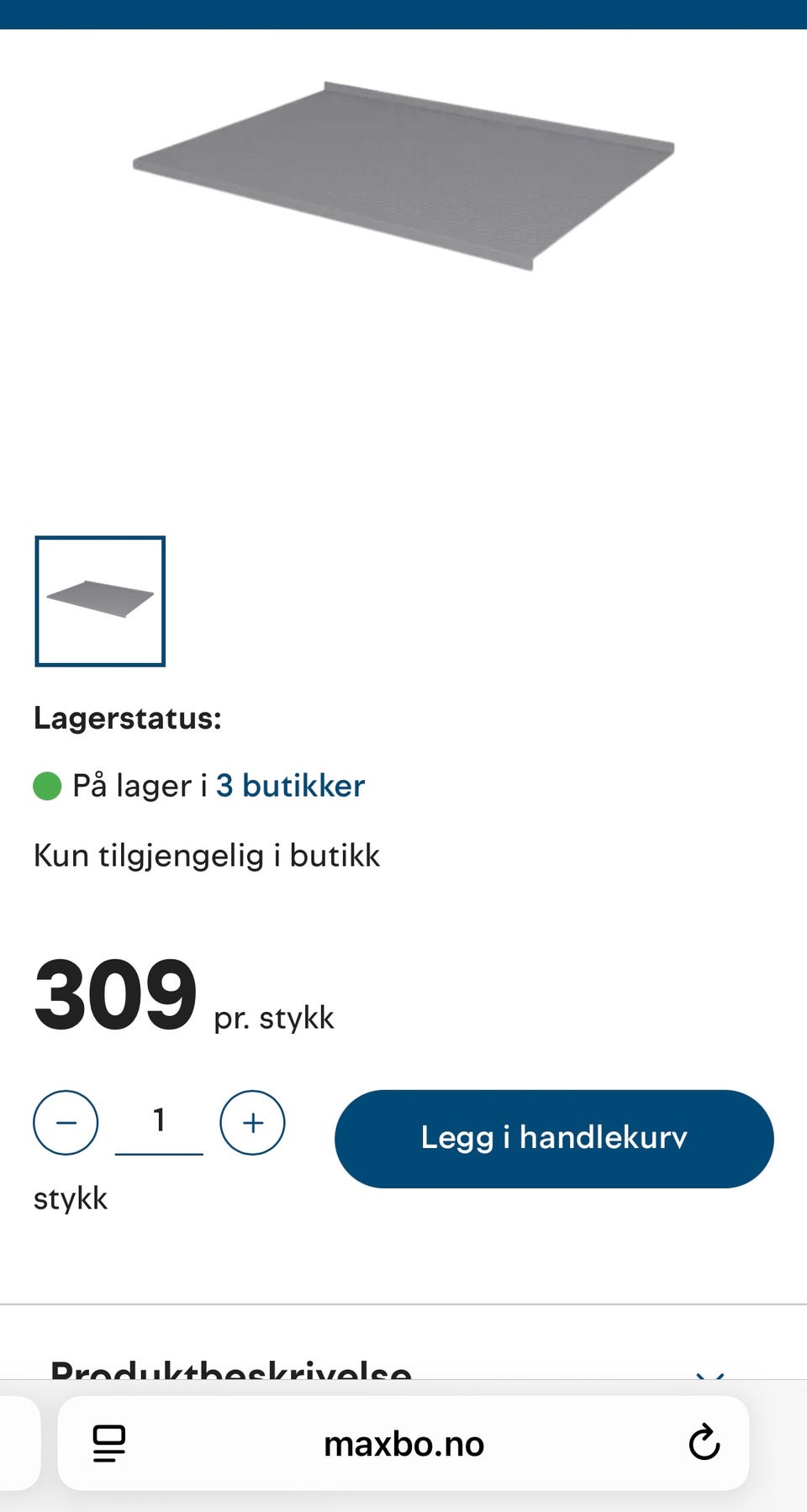Select the Kun tilgjengelig i butikk text
807x1512 pixels.
(x=206, y=855)
